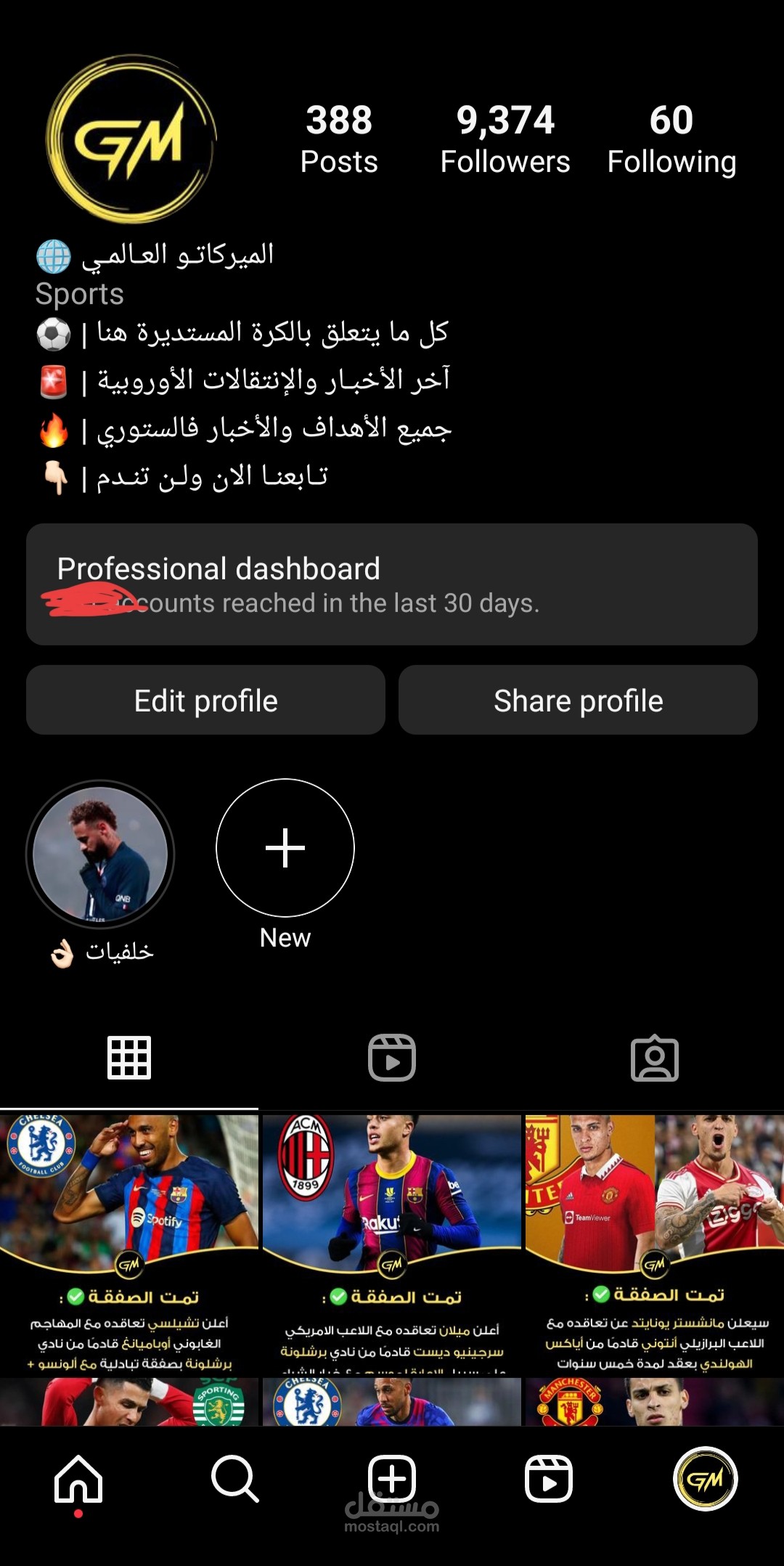784x1566 pixels.
Task: Create a new post
Action: 392,1479
